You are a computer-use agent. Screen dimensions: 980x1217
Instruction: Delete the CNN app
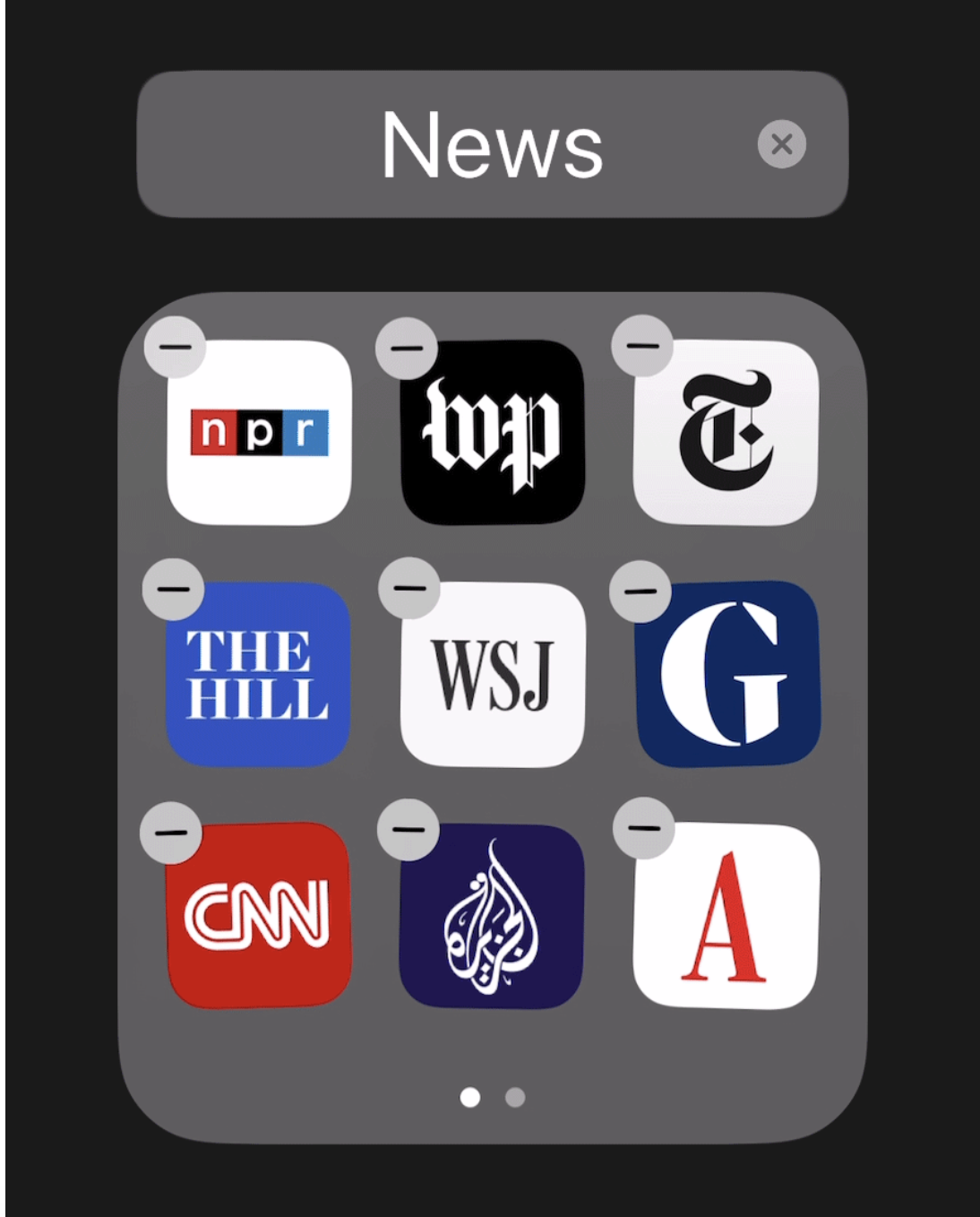pyautogui.click(x=171, y=833)
